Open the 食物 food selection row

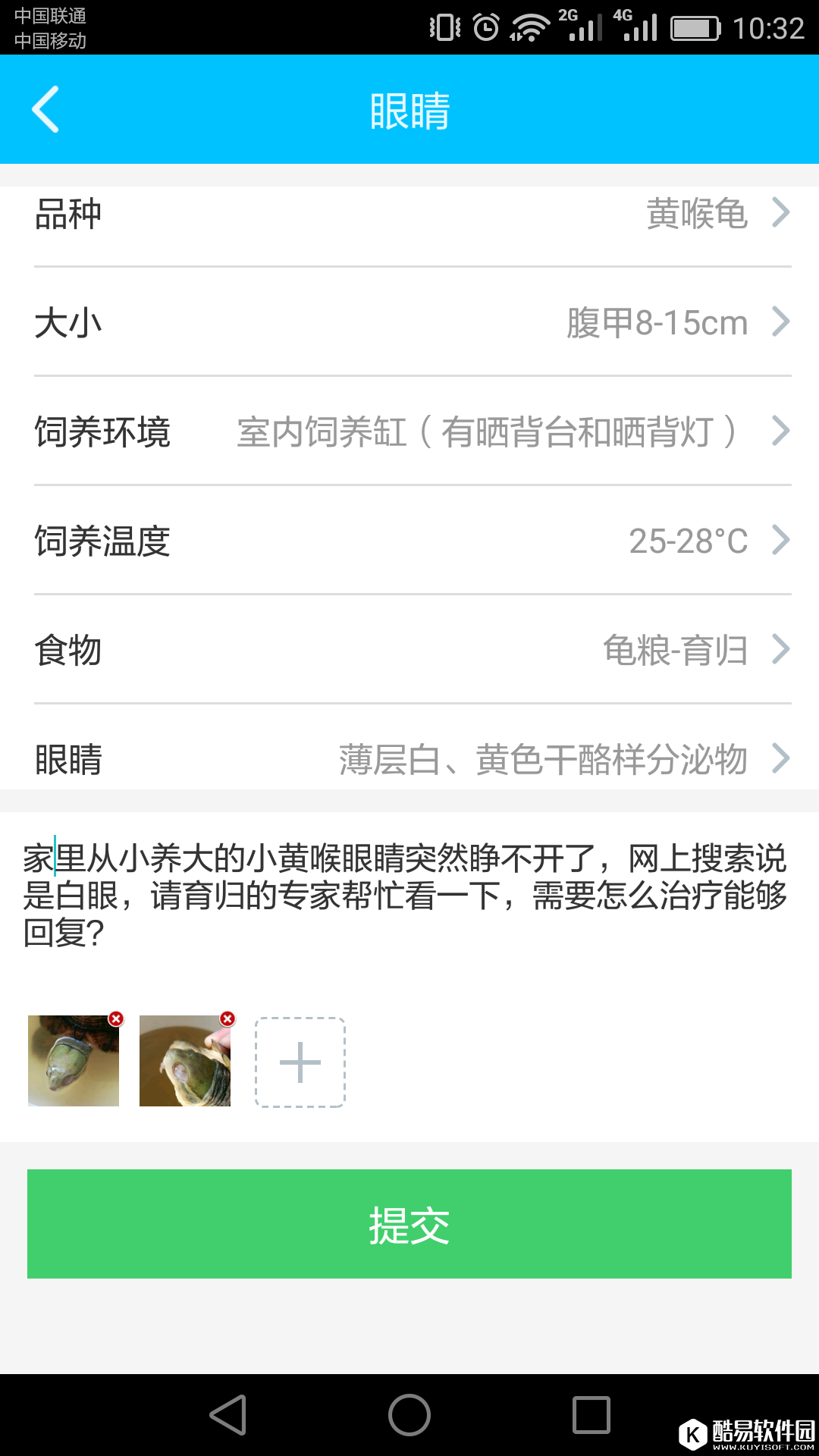pyautogui.click(x=409, y=649)
